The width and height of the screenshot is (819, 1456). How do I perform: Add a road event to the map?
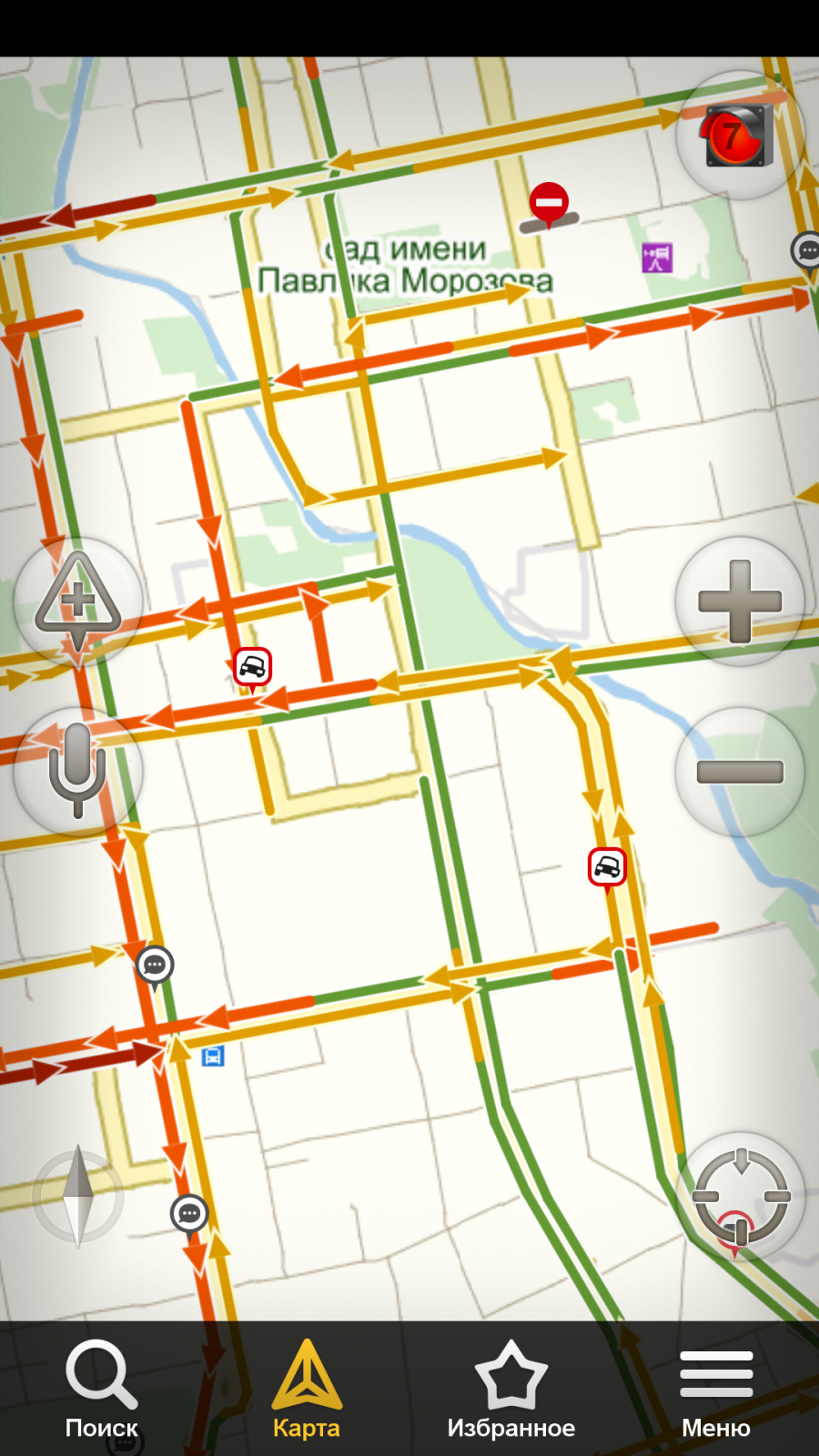(78, 601)
